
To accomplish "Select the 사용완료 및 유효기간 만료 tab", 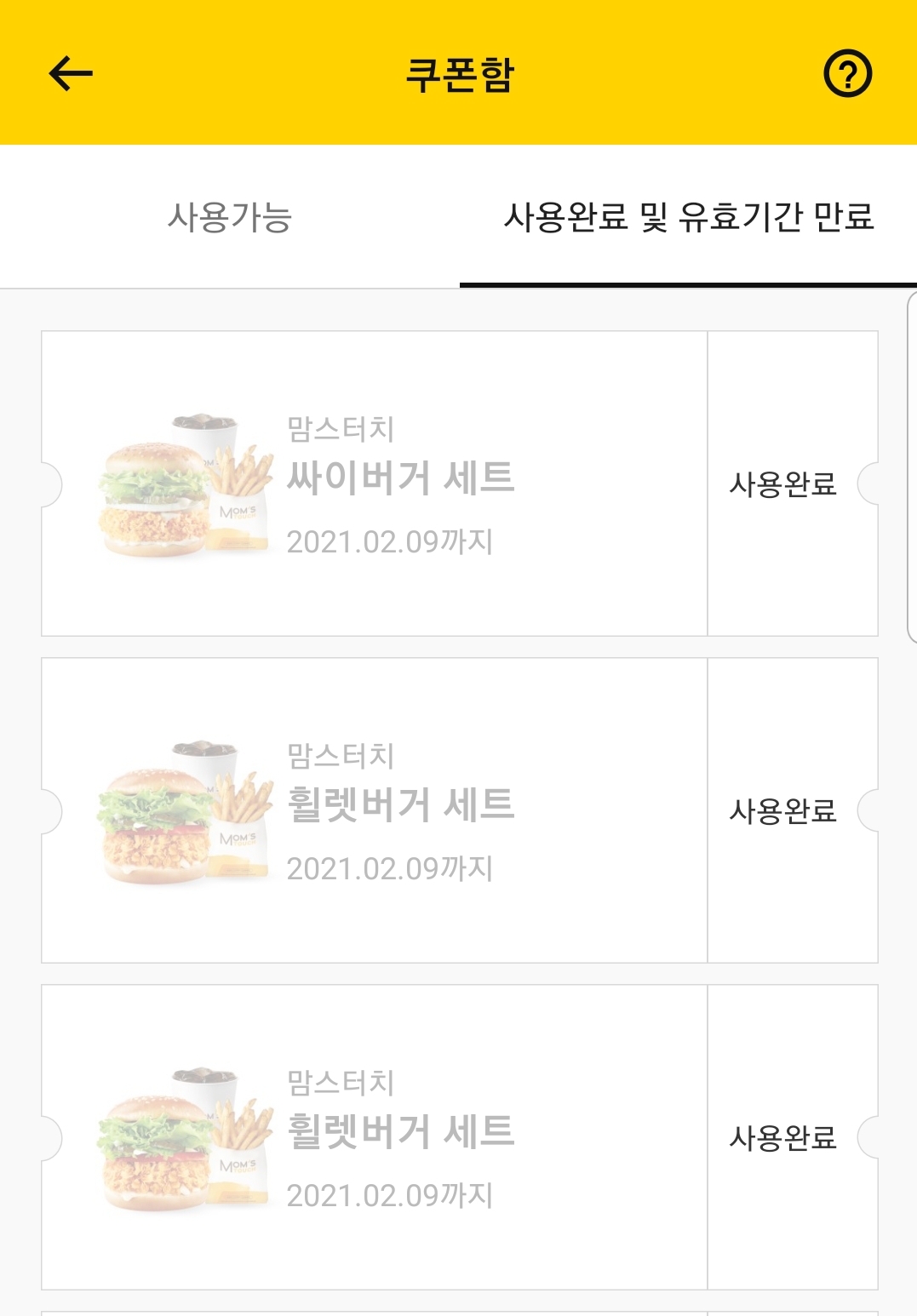I will pos(688,217).
